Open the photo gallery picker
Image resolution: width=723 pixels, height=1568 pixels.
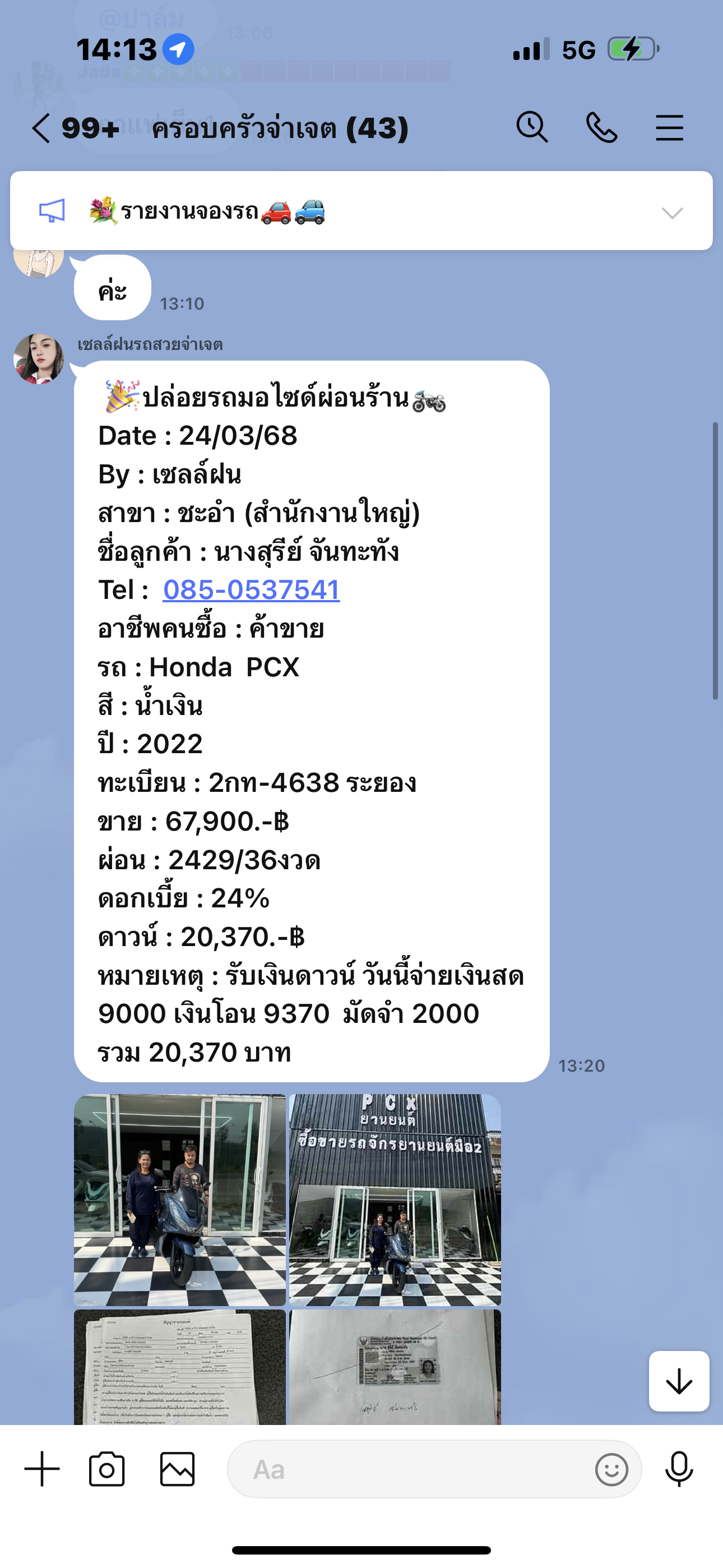tap(177, 1469)
